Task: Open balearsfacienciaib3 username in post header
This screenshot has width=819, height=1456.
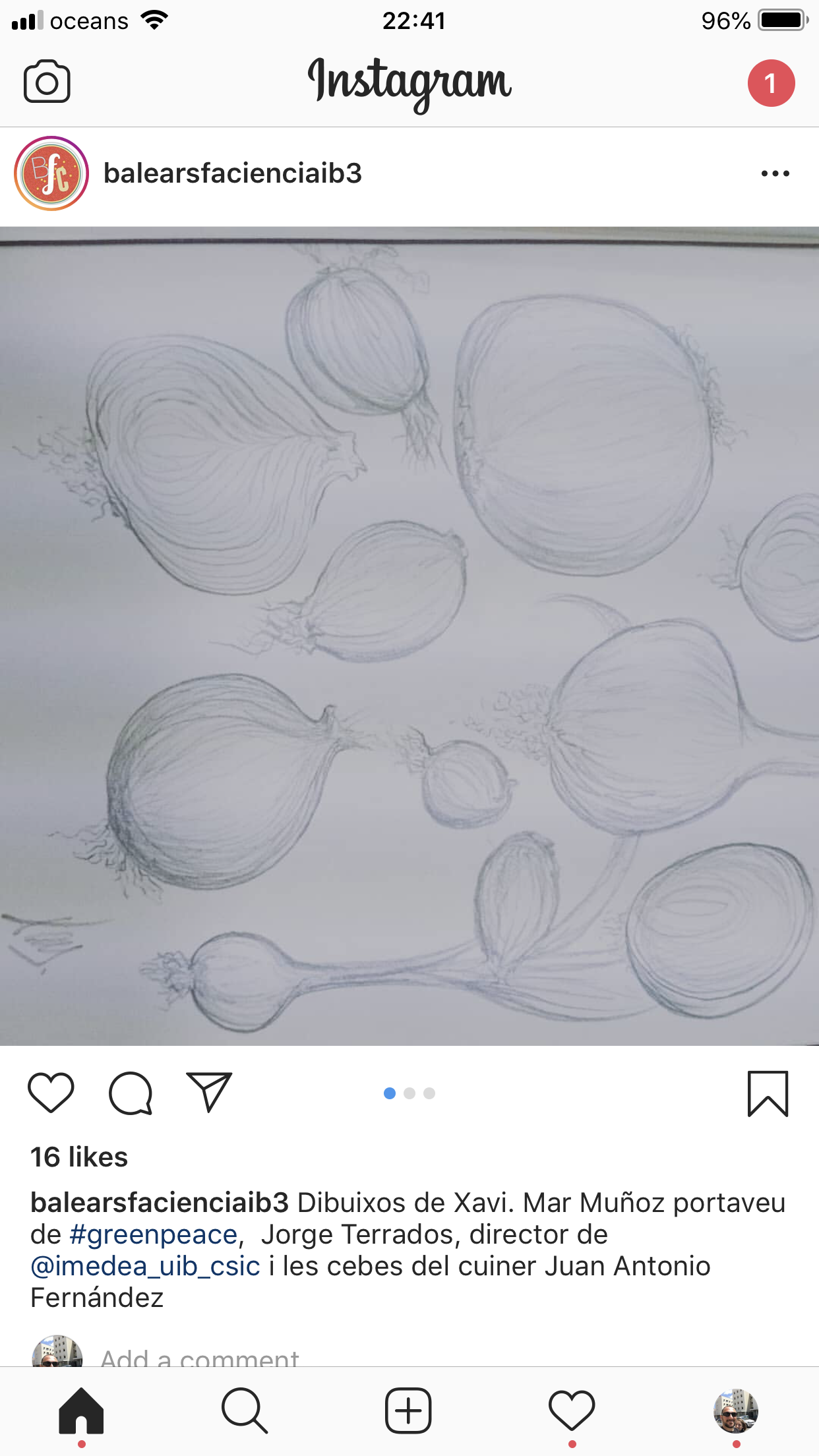Action: 233,173
